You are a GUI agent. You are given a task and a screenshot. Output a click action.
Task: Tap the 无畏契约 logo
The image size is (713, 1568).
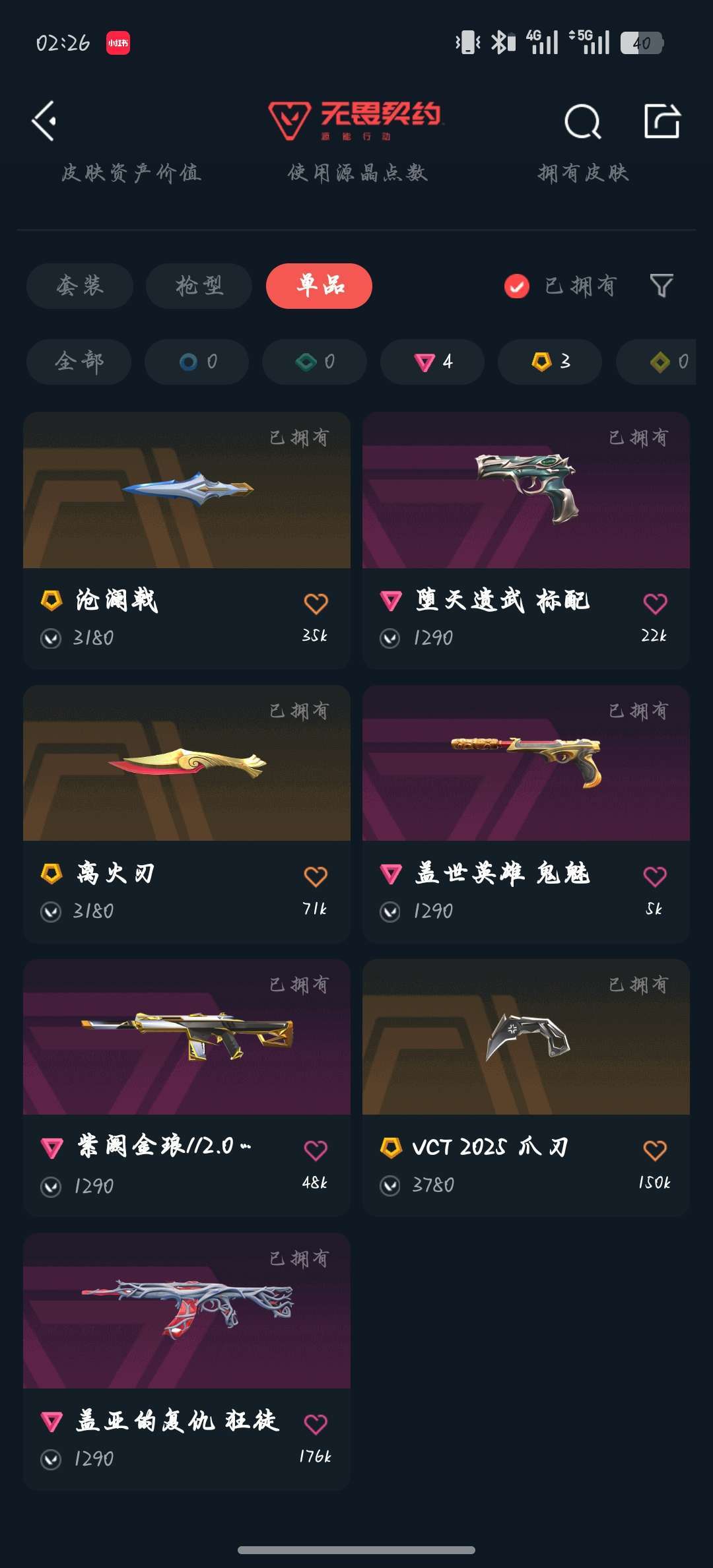pyautogui.click(x=355, y=119)
